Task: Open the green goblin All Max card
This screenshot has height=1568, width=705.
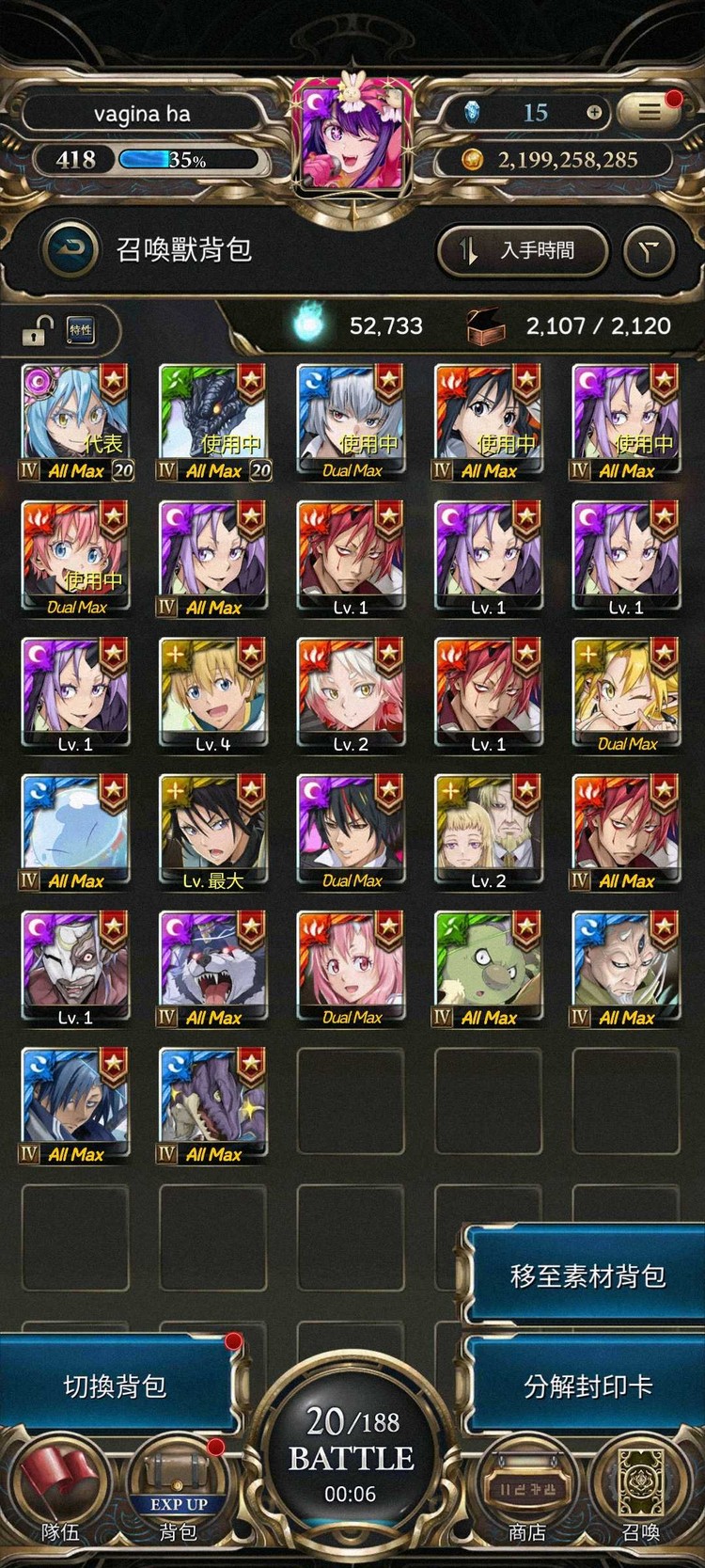Action: (x=489, y=967)
